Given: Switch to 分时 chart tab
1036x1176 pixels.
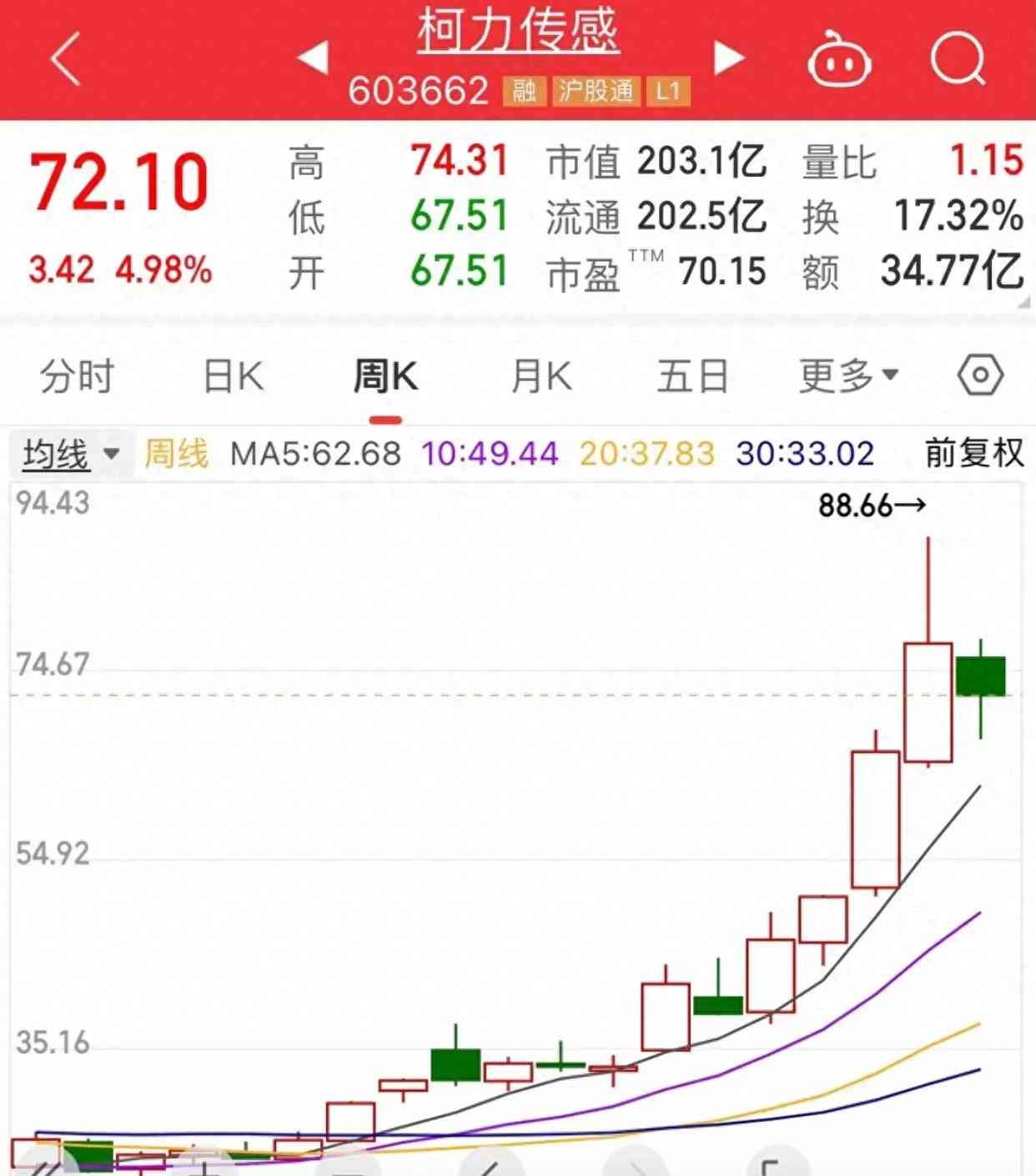Looking at the screenshot, I should pyautogui.click(x=77, y=377).
